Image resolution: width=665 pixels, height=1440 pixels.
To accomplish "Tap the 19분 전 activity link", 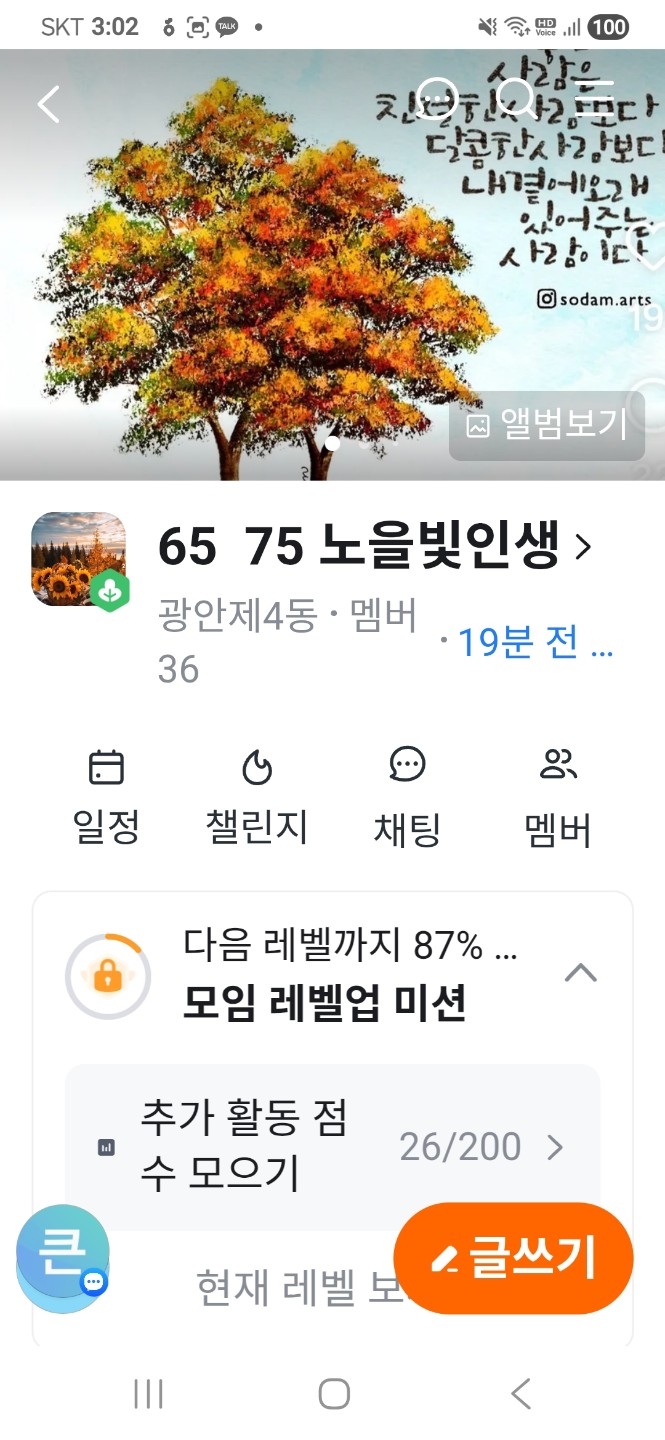I will pos(534,643).
